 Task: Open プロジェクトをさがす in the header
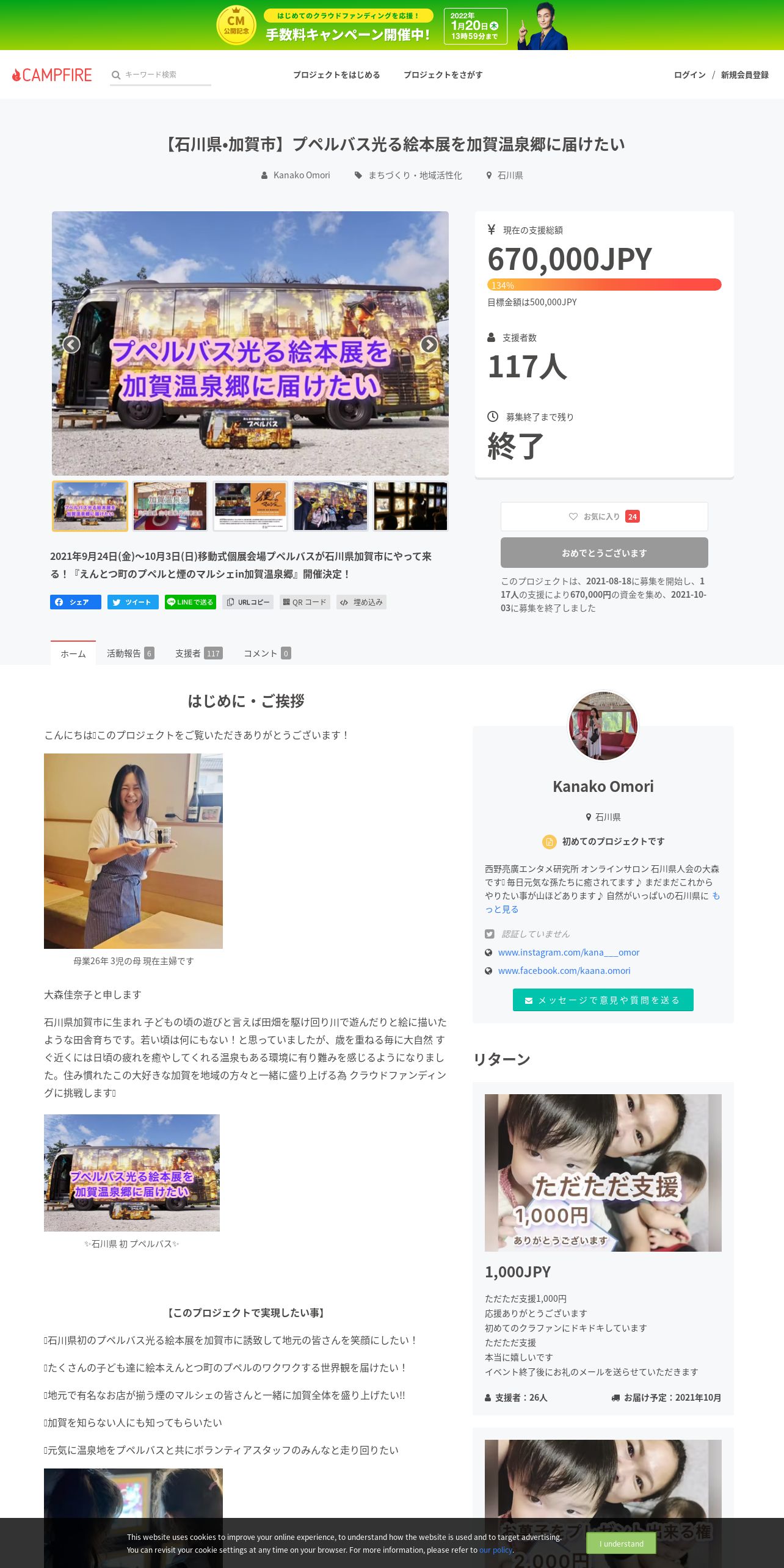443,74
